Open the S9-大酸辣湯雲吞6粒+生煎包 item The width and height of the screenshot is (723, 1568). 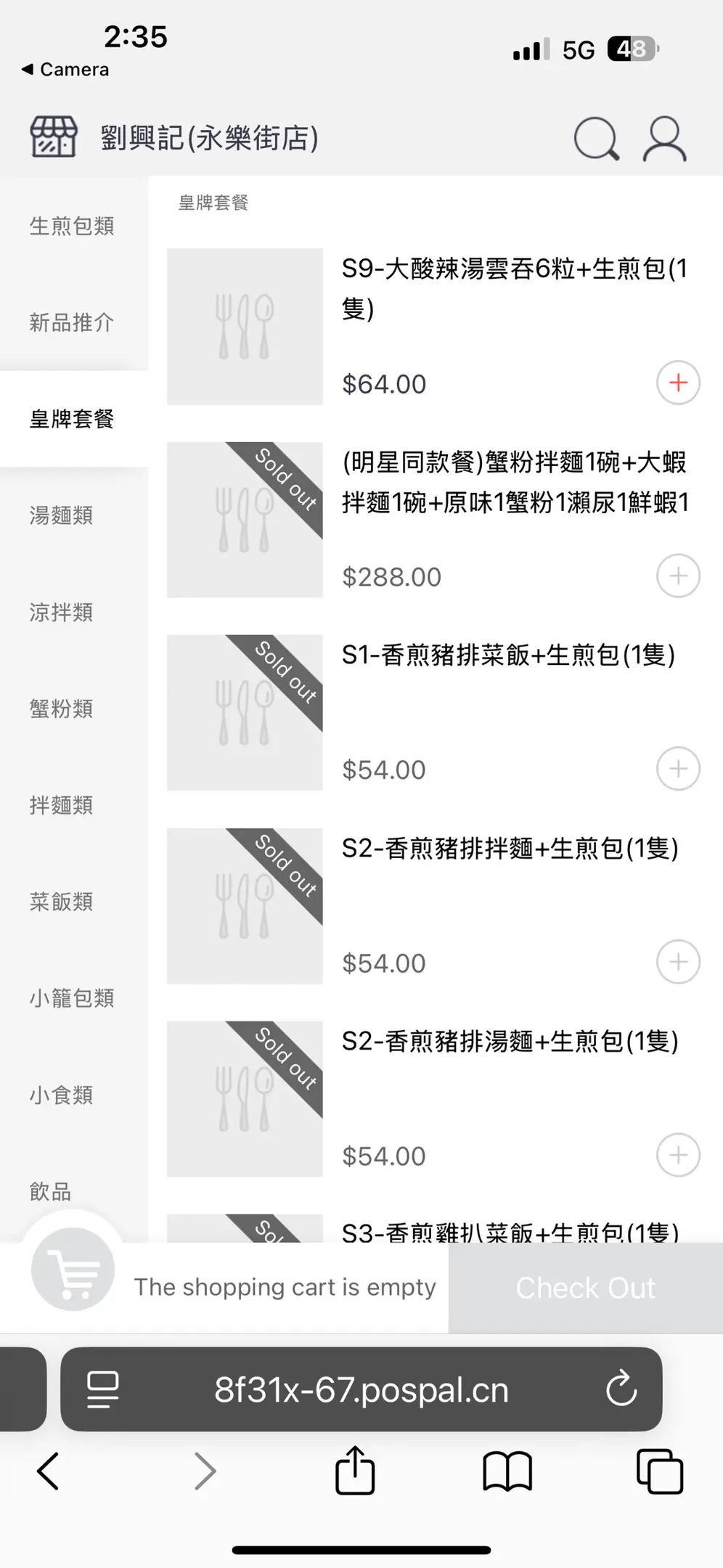pyautogui.click(x=514, y=288)
